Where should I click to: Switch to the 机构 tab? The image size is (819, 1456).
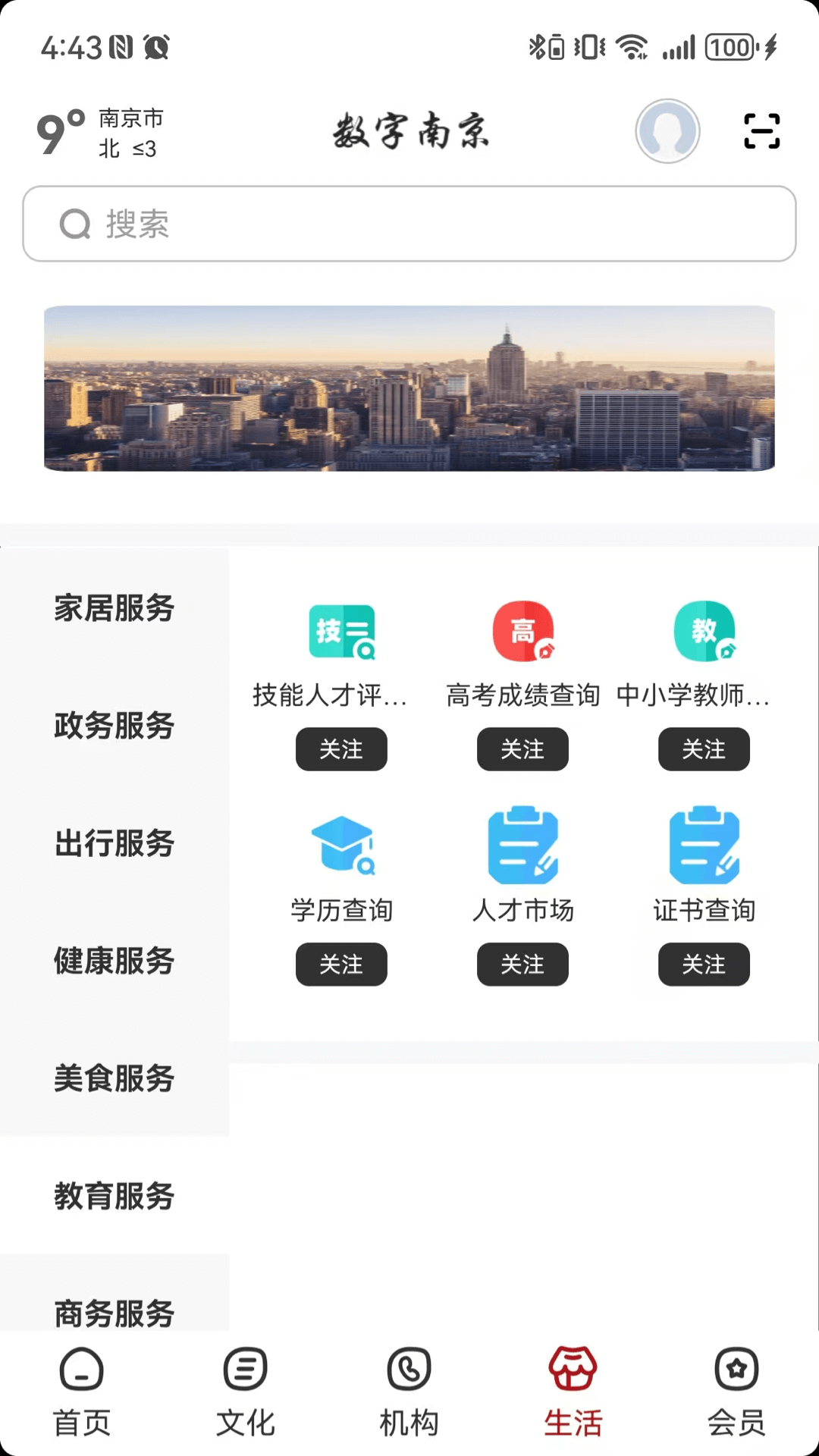pos(409,1392)
